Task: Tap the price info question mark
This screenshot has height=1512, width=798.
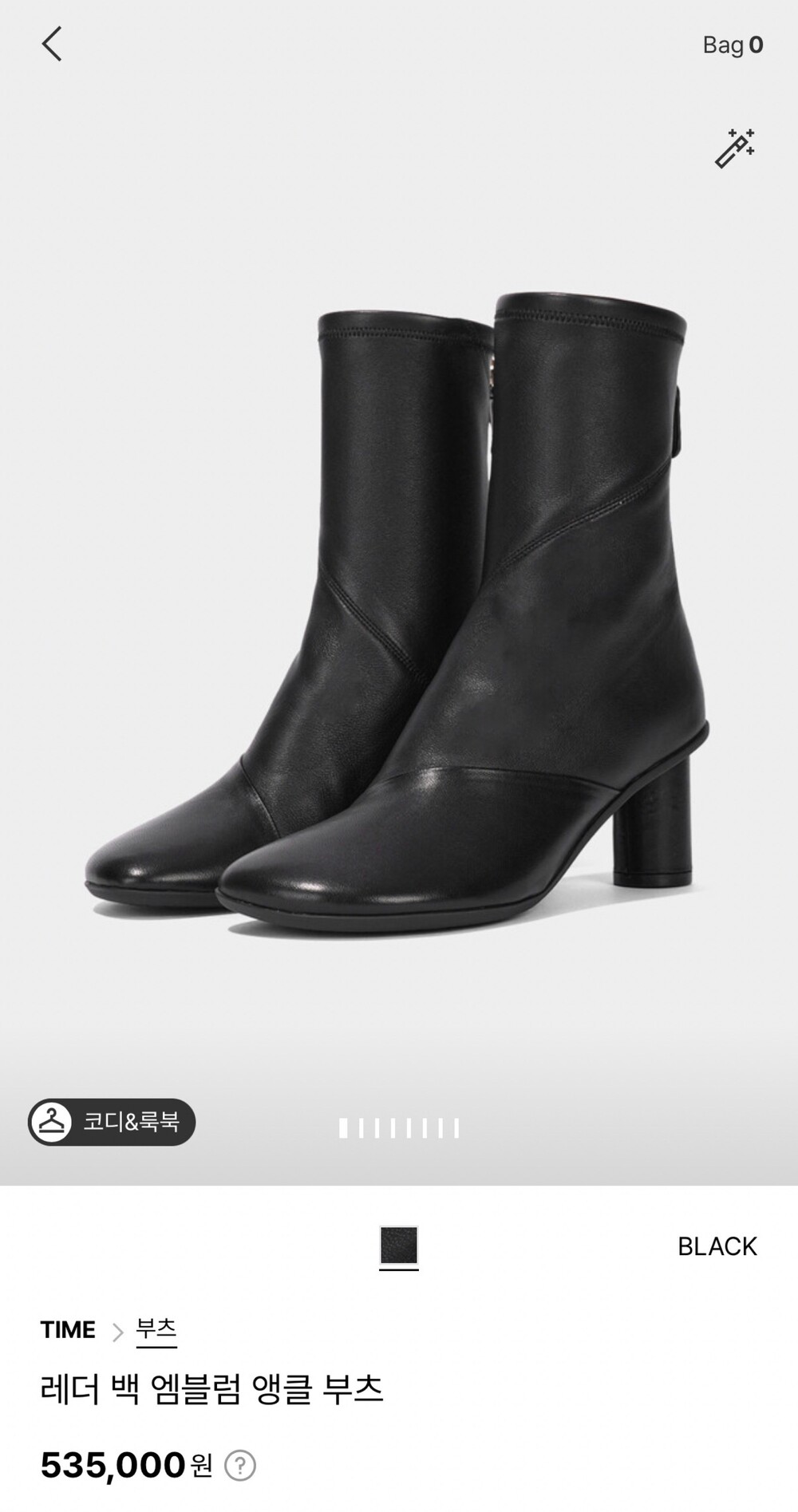Action: click(240, 1465)
